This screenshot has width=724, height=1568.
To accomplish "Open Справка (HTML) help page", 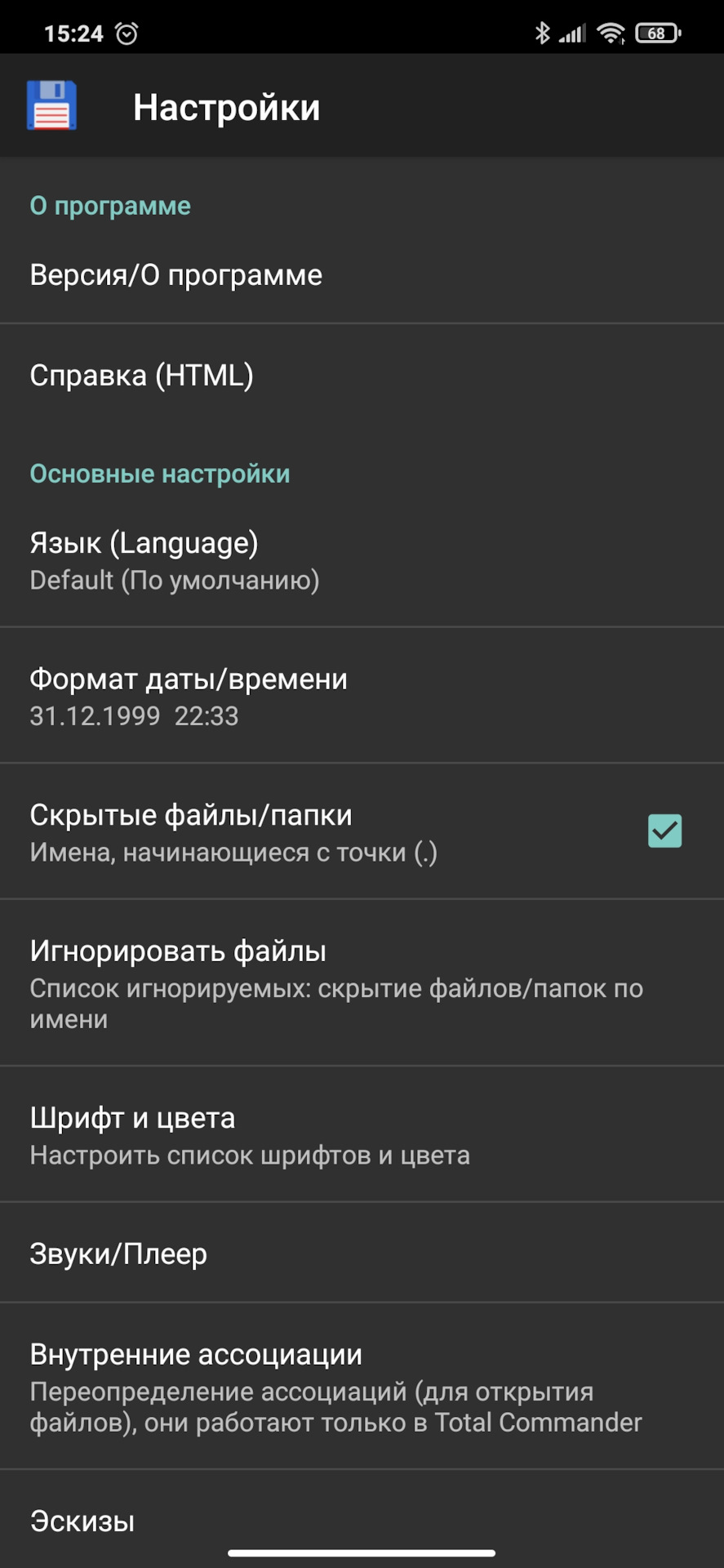I will coord(141,376).
